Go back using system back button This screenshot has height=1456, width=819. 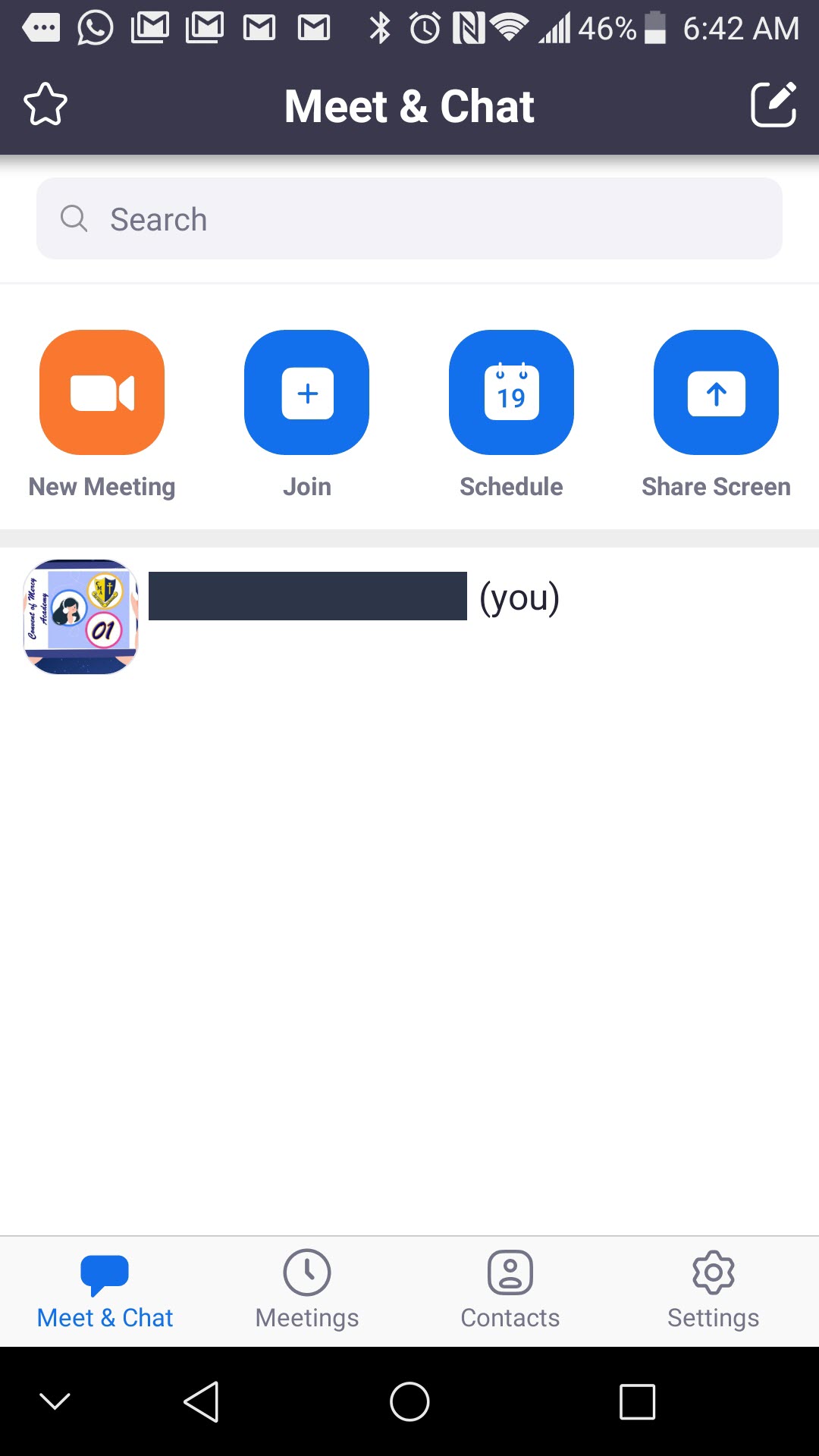(x=202, y=1401)
